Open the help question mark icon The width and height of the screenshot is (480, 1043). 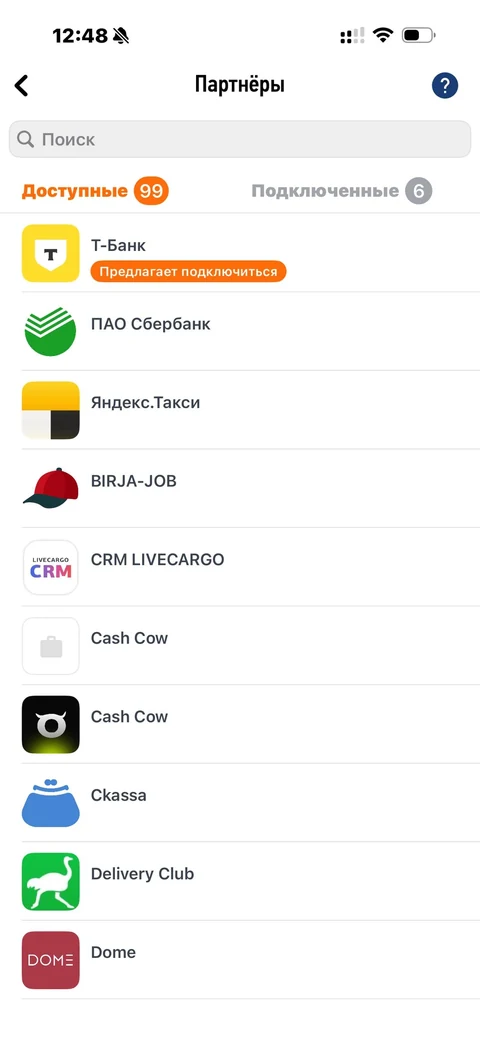[445, 86]
